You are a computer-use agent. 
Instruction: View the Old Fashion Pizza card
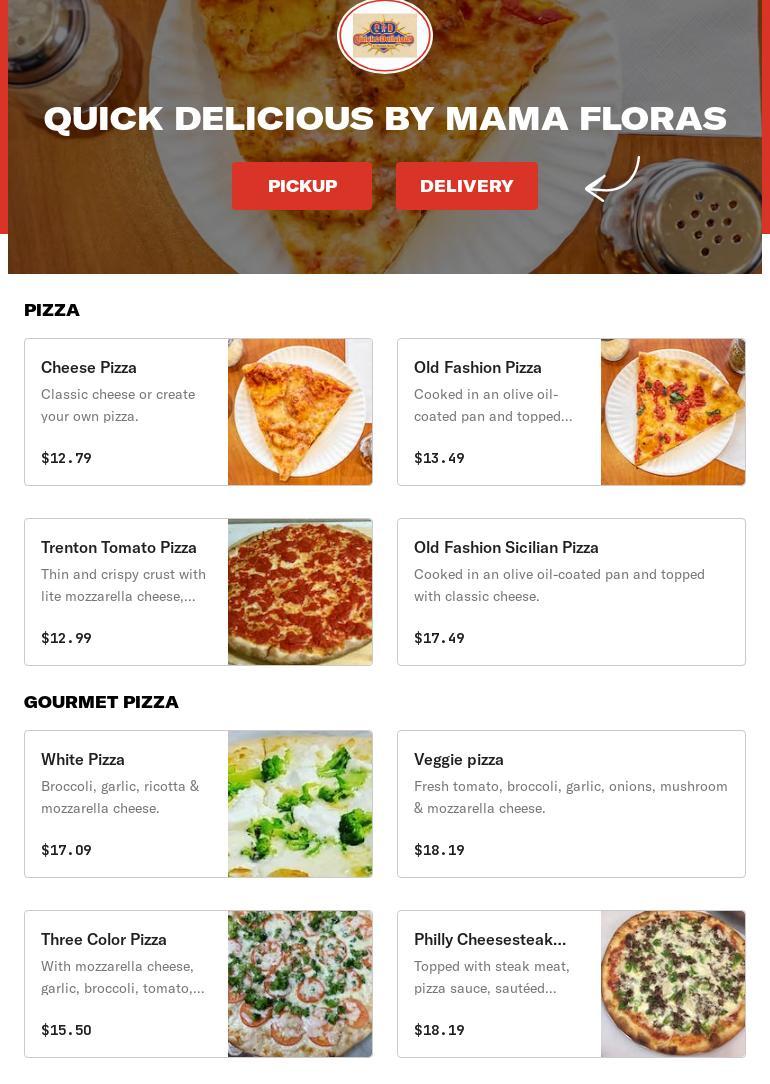(571, 412)
